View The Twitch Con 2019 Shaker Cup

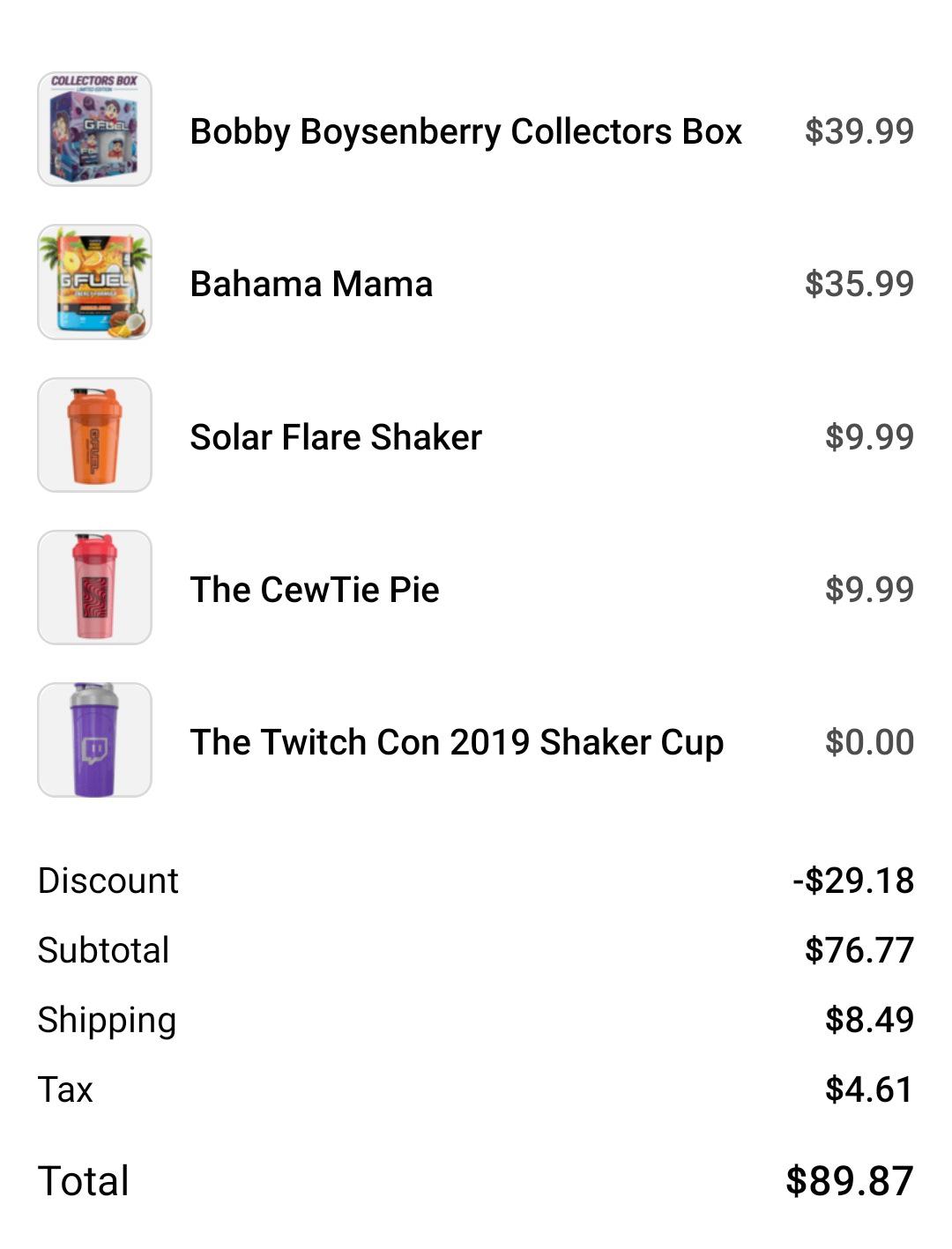pos(457,742)
